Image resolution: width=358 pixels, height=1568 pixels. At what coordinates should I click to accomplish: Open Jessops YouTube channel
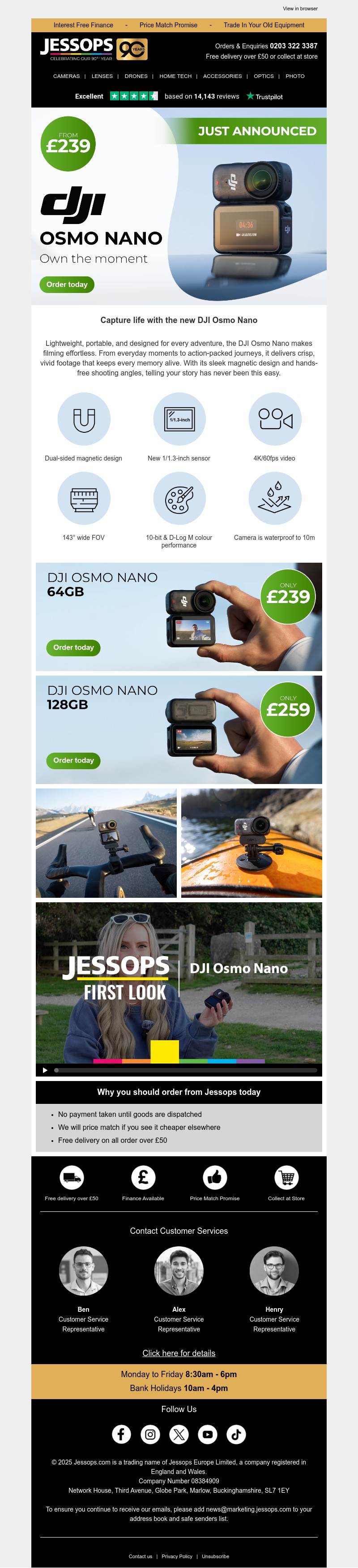tap(207, 1434)
